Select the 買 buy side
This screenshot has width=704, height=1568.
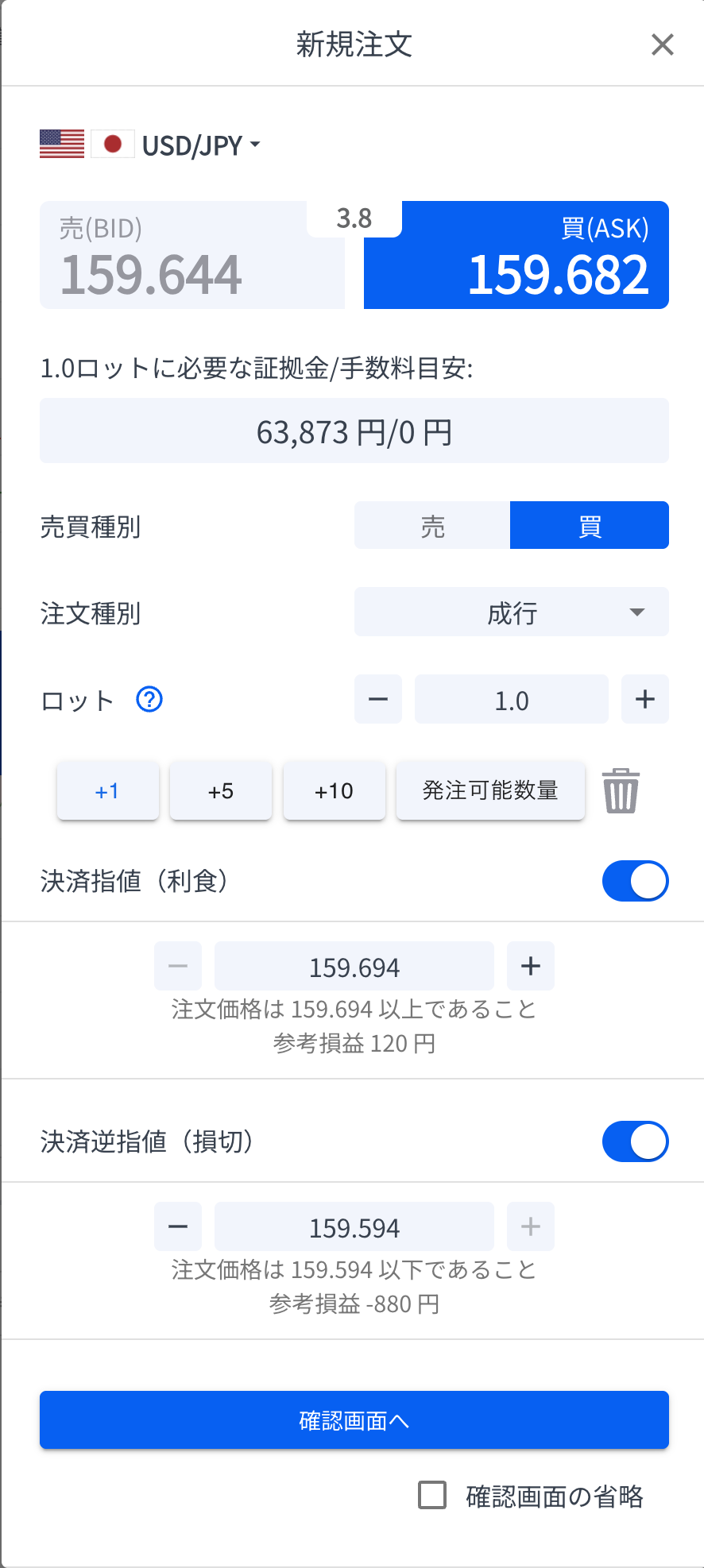pos(589,525)
